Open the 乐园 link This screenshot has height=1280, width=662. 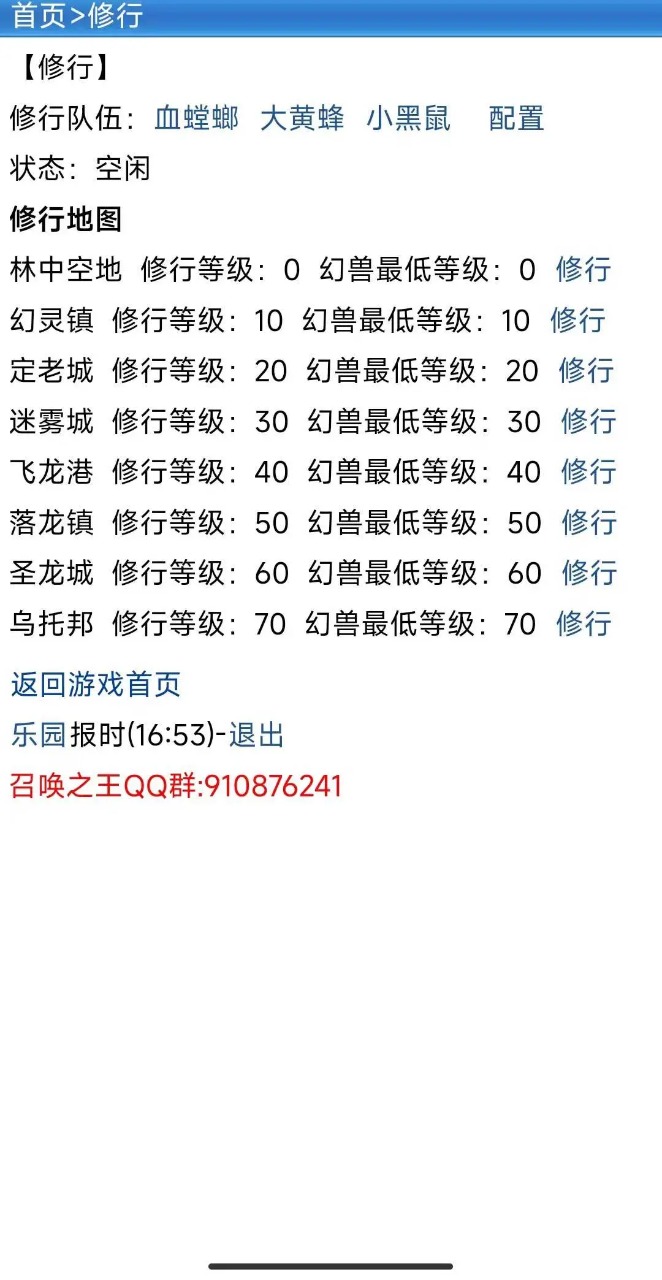pyautogui.click(x=38, y=736)
